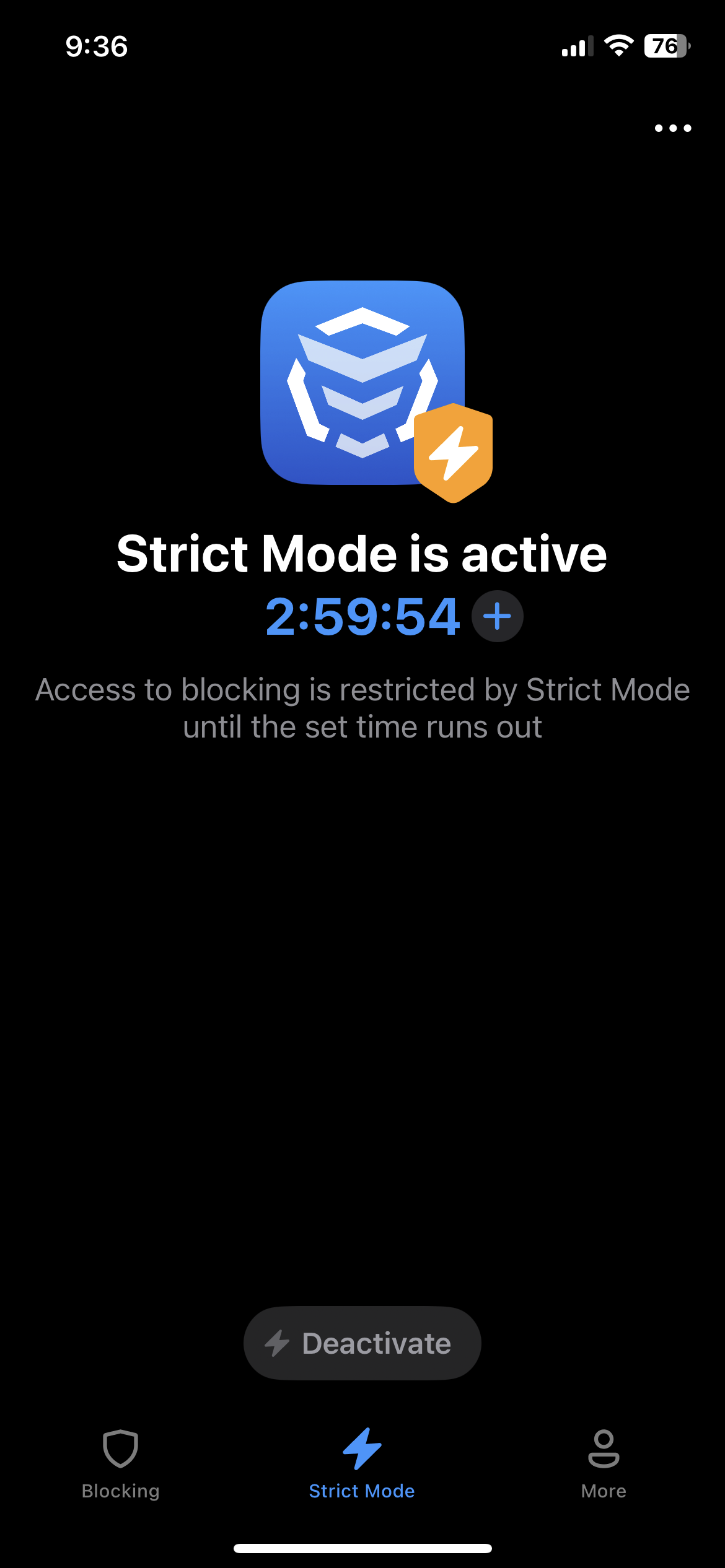Switch to the Blocking tab
The image size is (725, 1568).
pyautogui.click(x=120, y=1465)
